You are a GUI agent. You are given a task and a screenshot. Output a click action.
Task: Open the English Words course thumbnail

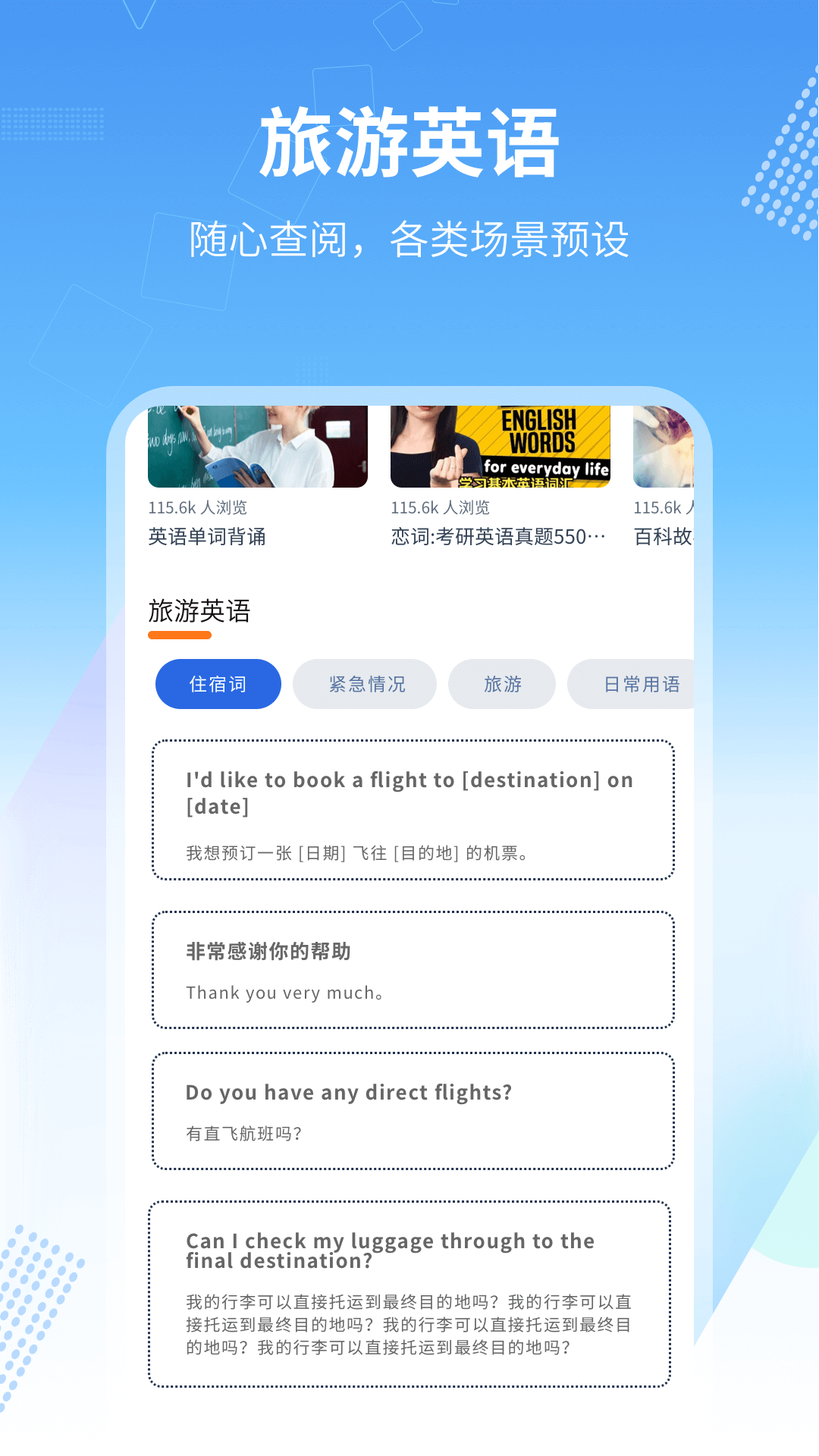coord(499,446)
